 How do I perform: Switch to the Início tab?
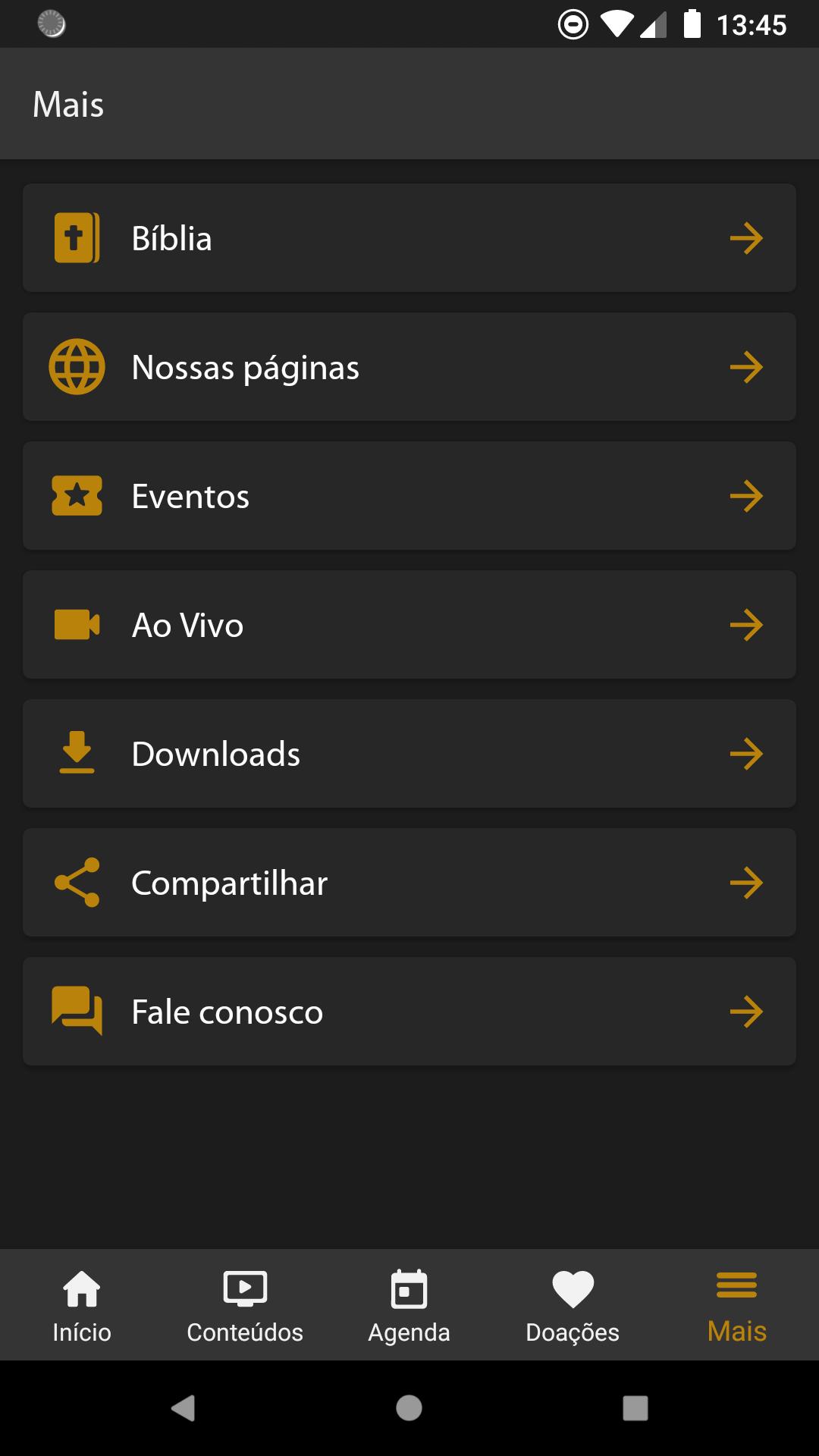[82, 1305]
